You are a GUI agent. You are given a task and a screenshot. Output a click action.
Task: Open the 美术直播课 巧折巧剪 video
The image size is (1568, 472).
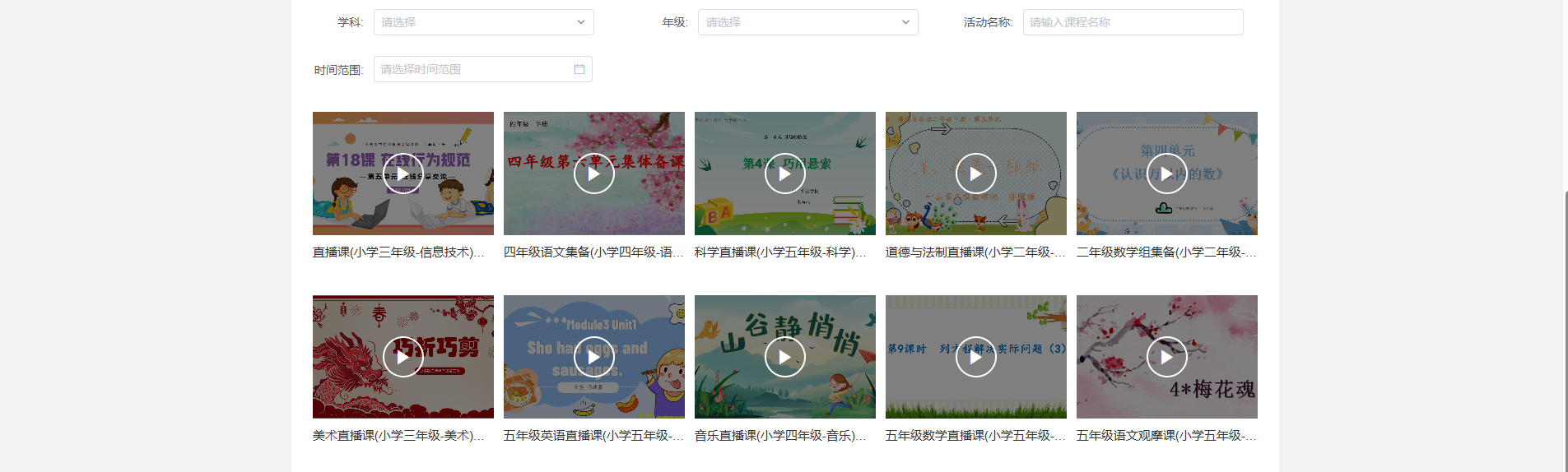click(x=403, y=358)
